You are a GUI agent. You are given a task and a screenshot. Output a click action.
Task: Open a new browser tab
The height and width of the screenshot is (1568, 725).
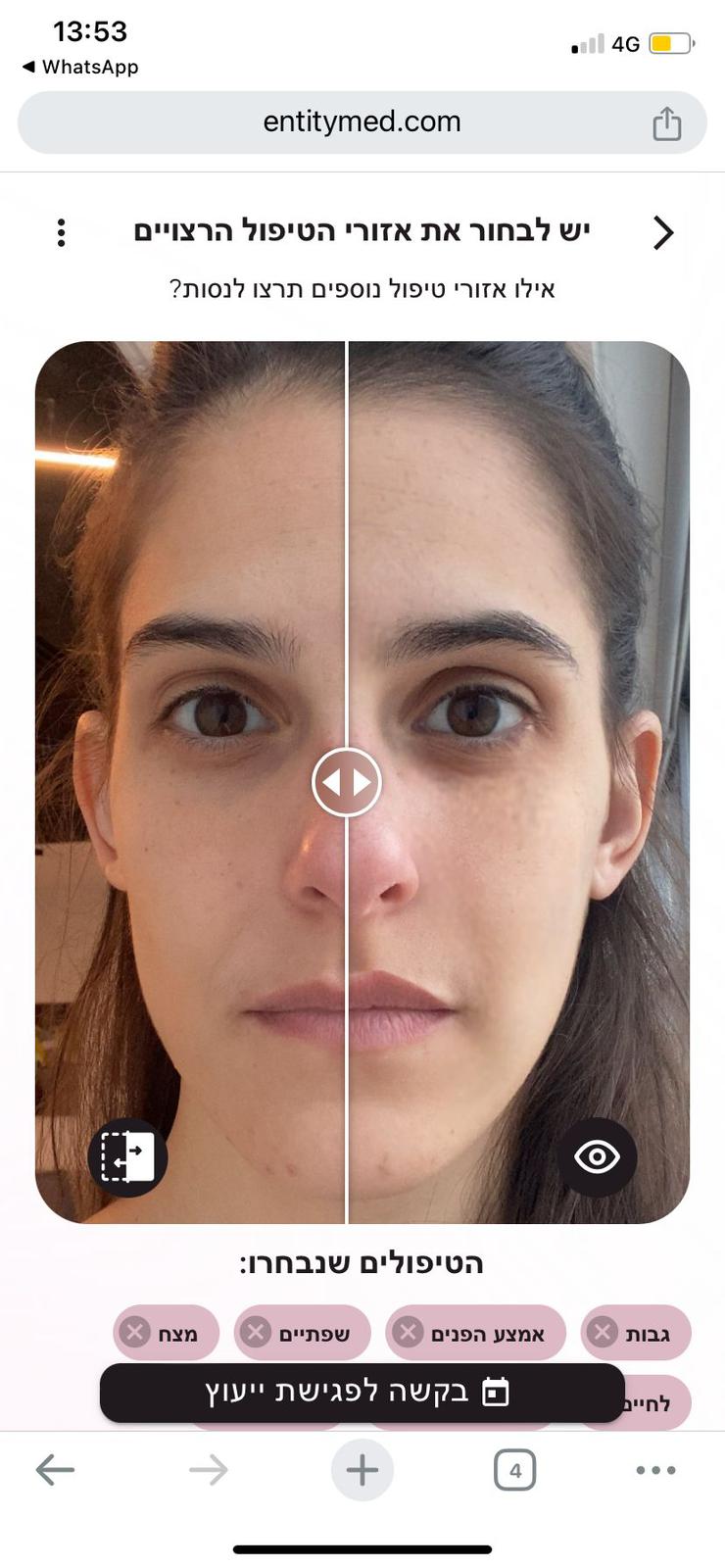coord(362,1470)
